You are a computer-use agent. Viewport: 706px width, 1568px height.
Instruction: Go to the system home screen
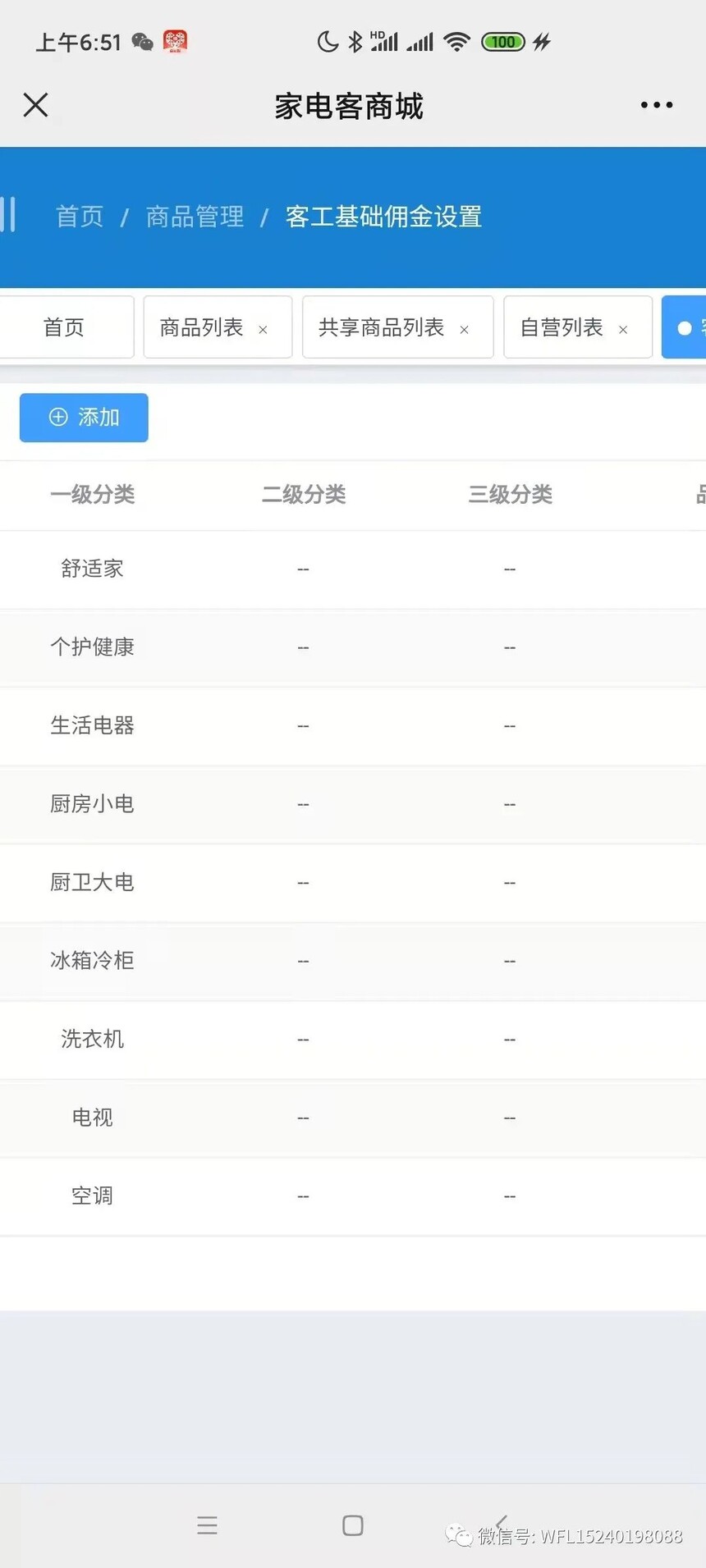353,1525
